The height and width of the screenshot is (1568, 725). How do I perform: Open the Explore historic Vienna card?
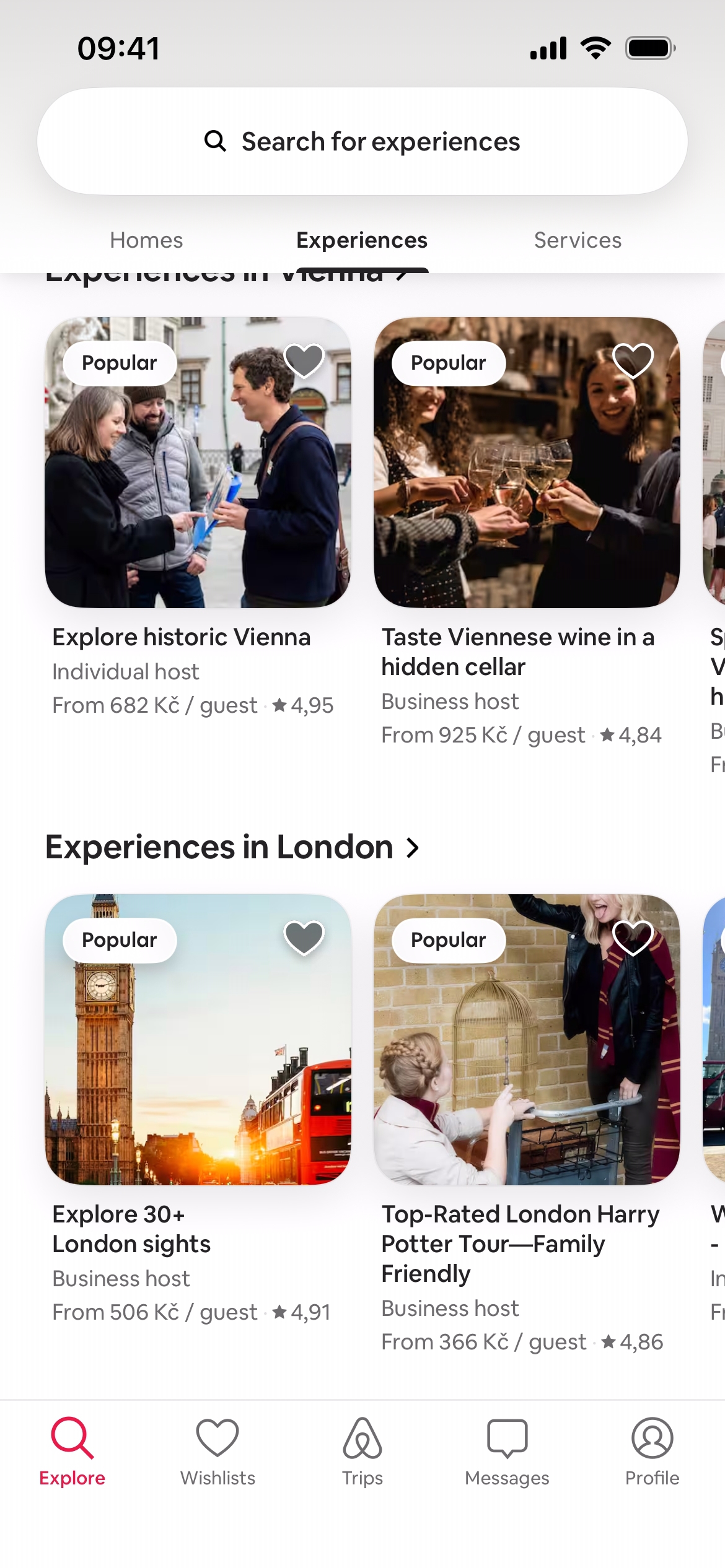pyautogui.click(x=198, y=463)
